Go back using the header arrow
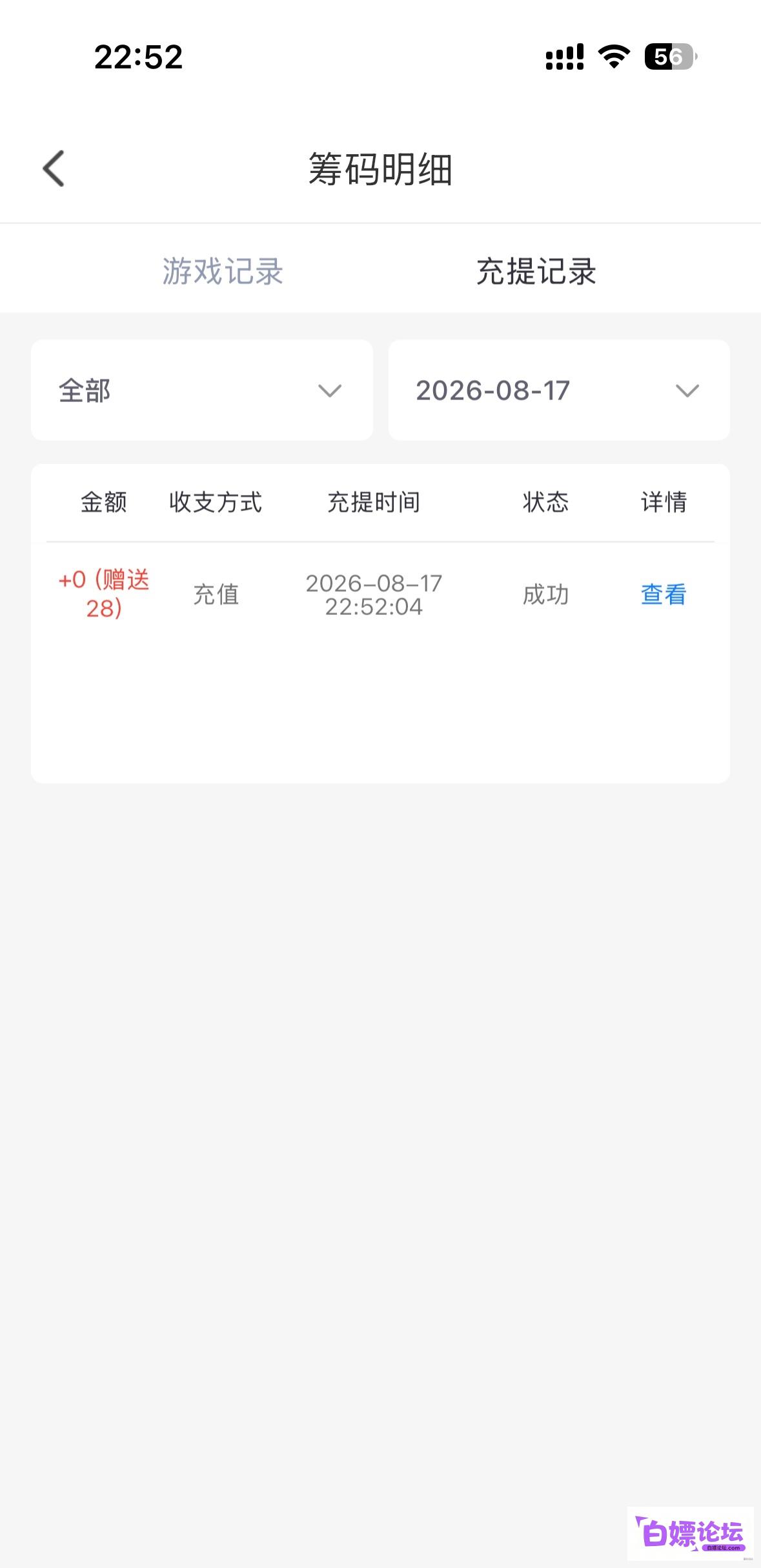The image size is (761, 1568). point(54,168)
